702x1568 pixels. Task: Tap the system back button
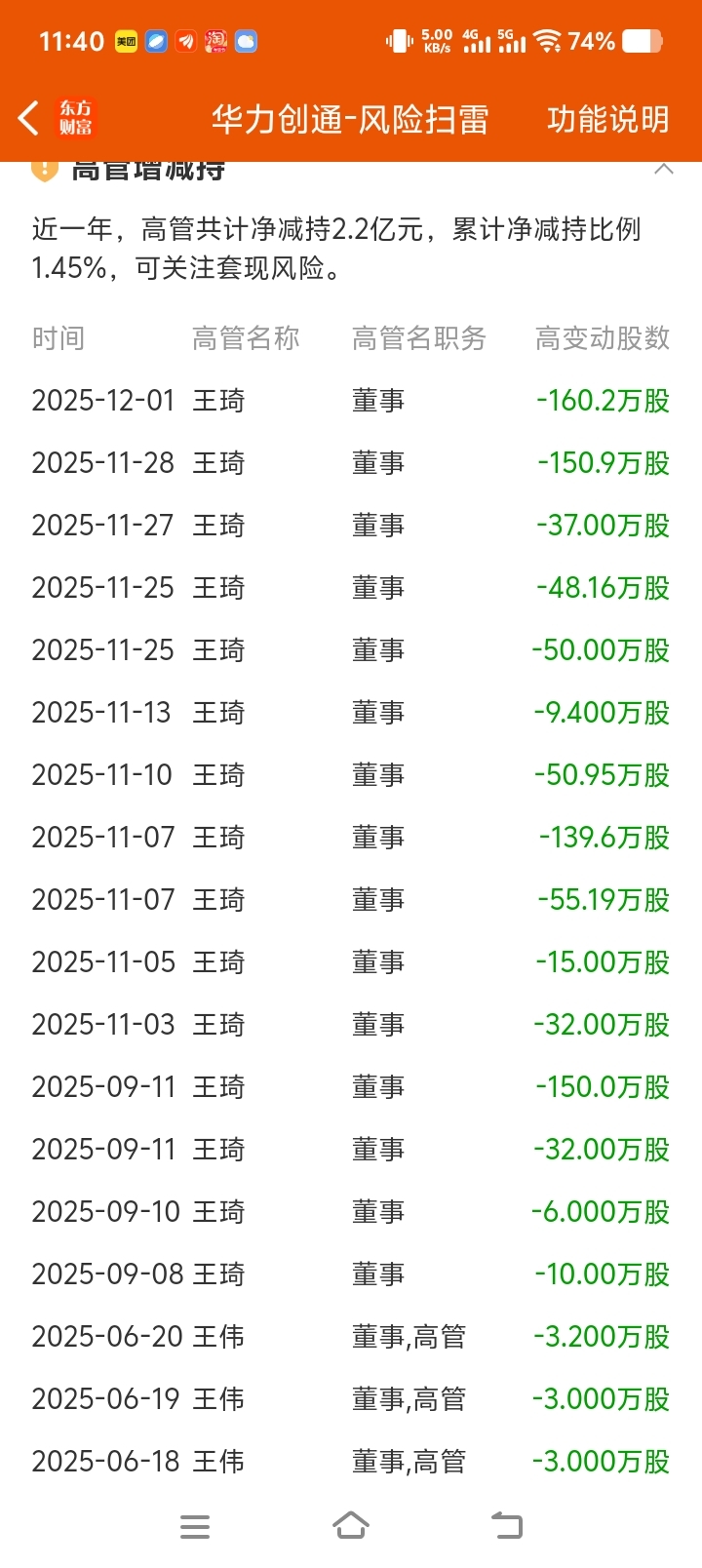506,1525
